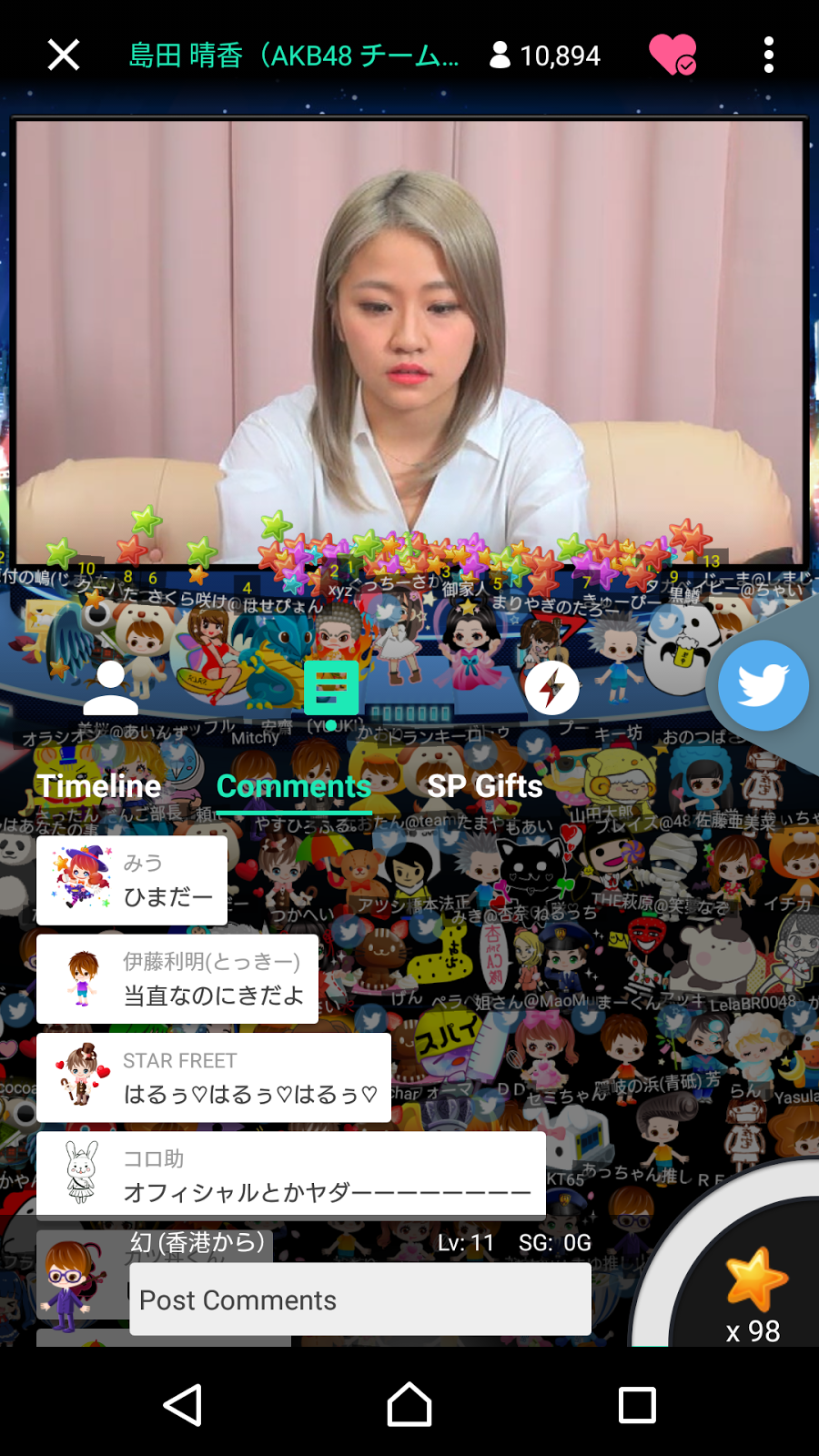Tap the green comment list icon

point(330,688)
